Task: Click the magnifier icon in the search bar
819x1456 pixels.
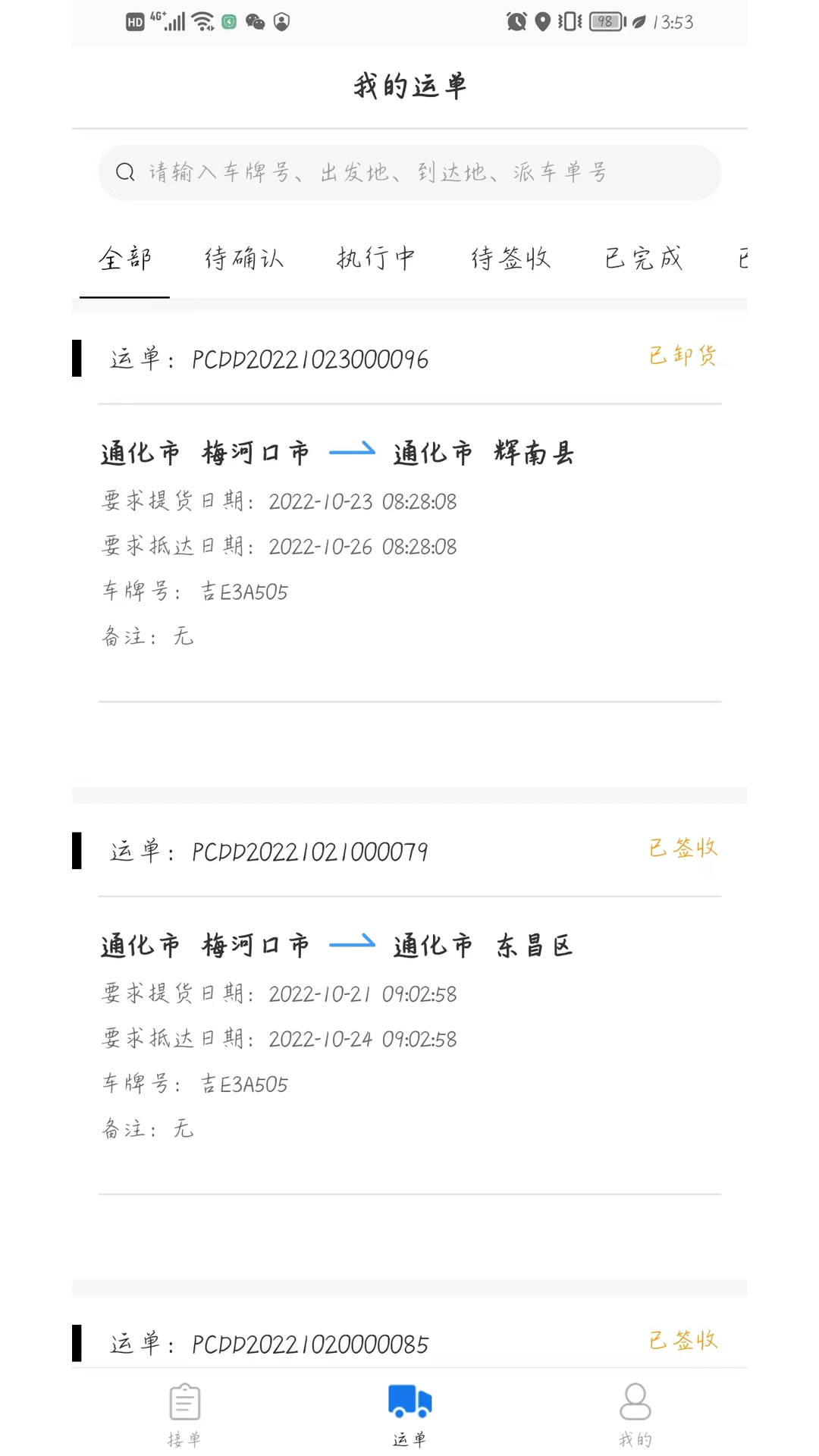Action: point(125,172)
